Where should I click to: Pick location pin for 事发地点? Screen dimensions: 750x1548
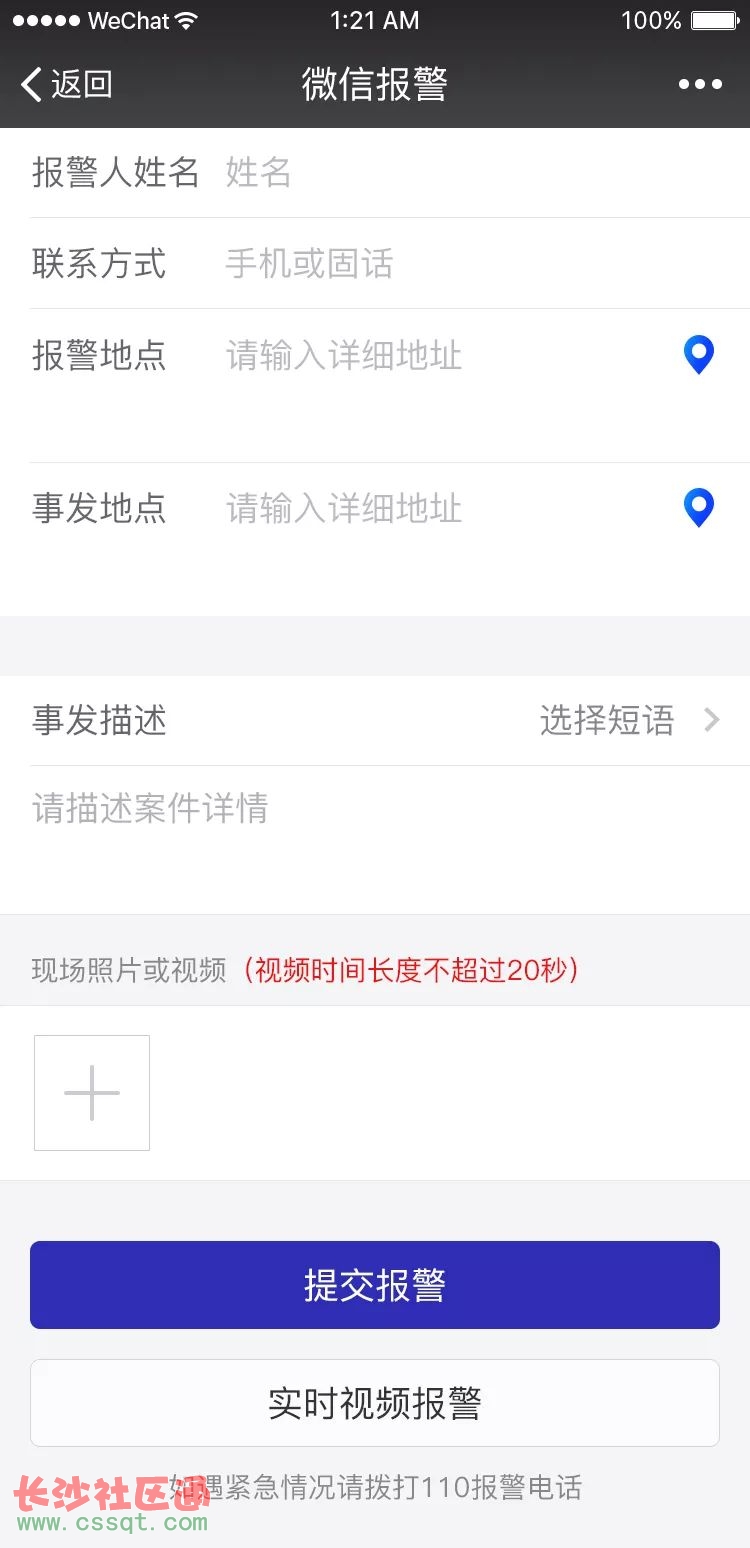tap(699, 508)
